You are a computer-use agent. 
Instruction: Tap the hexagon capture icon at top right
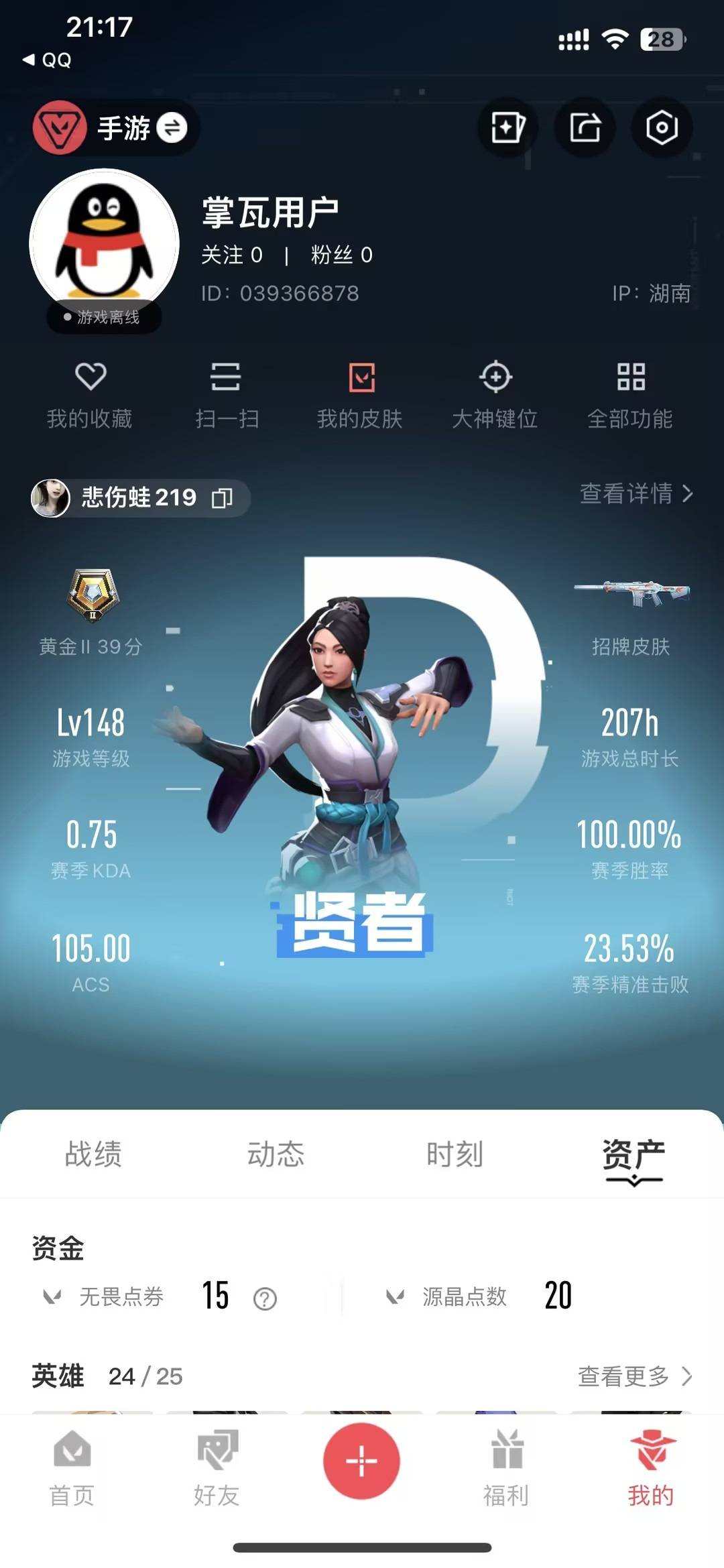coord(662,128)
